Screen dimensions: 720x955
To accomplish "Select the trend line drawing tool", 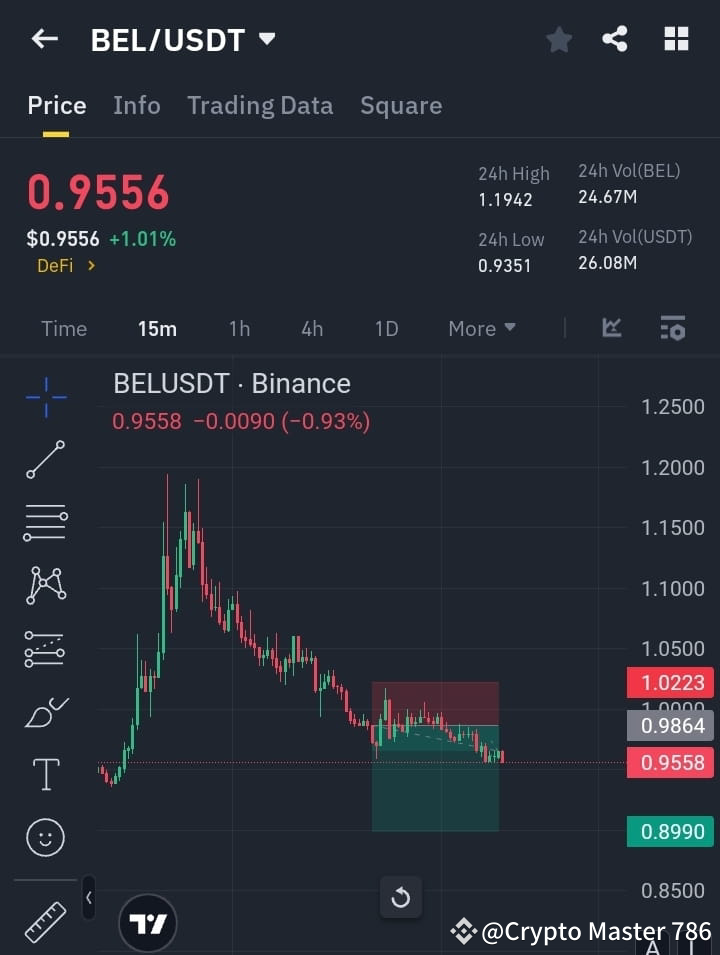I will click(x=45, y=461).
